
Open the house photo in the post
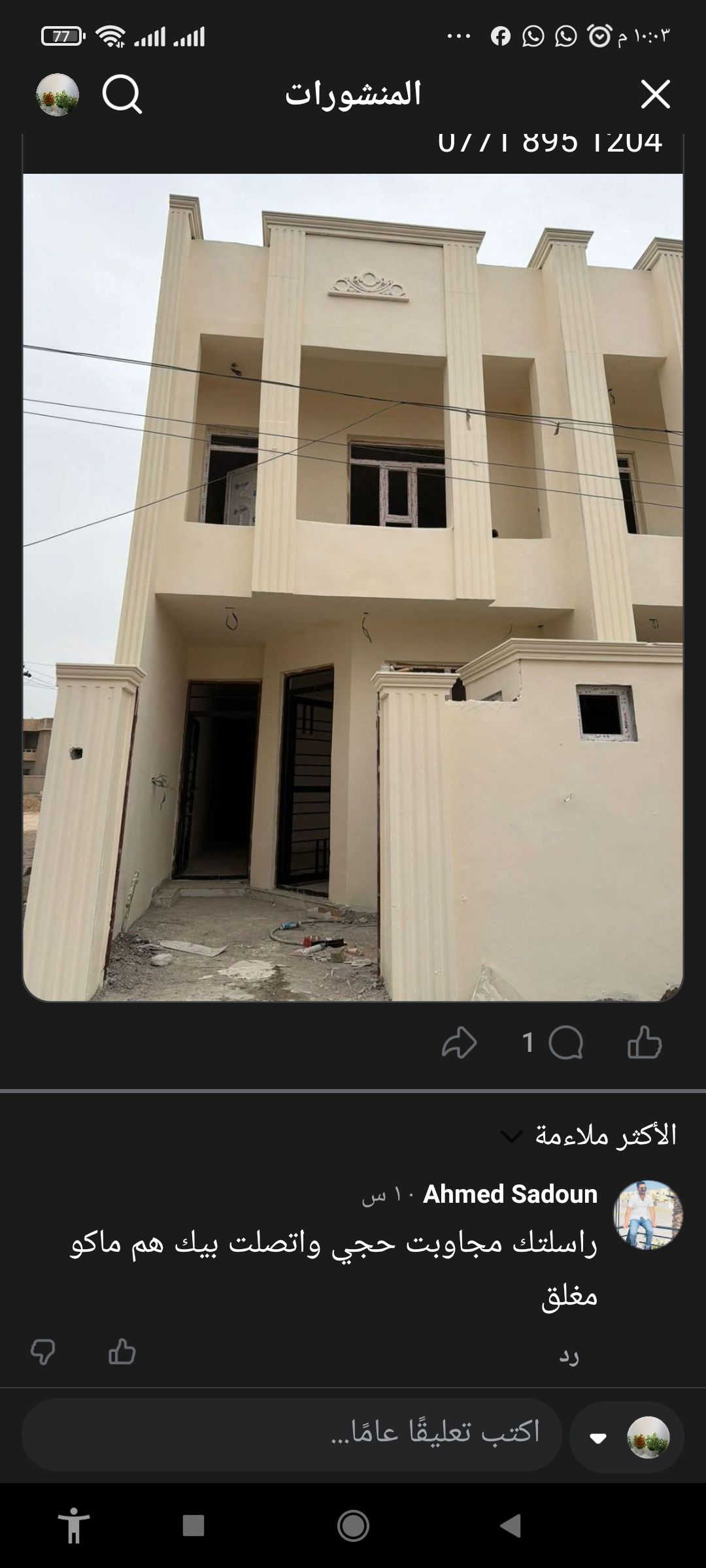(x=353, y=587)
